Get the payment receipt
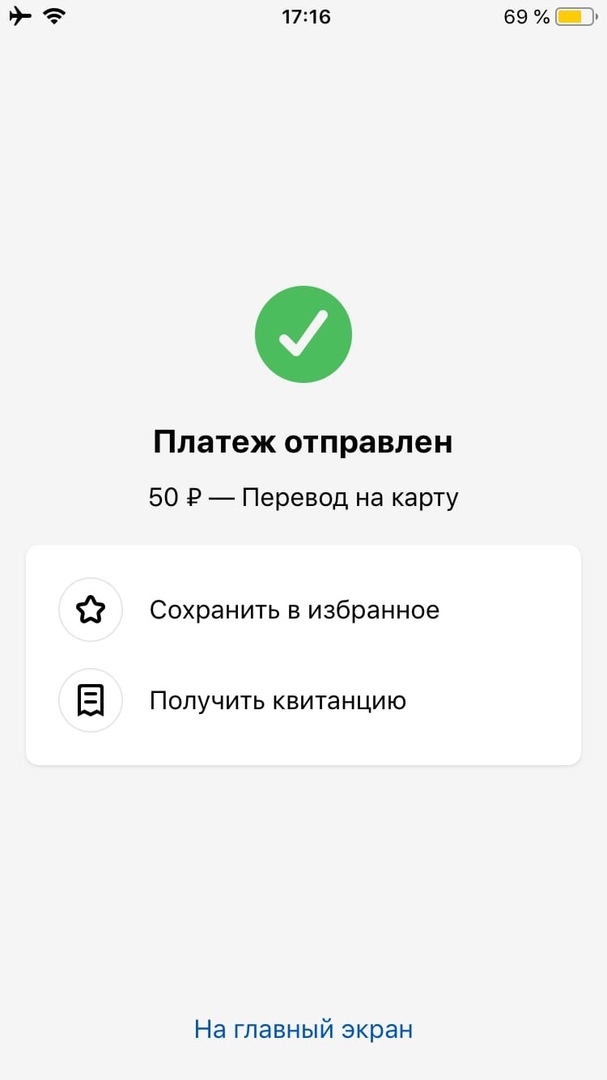This screenshot has height=1080, width=607. [277, 700]
